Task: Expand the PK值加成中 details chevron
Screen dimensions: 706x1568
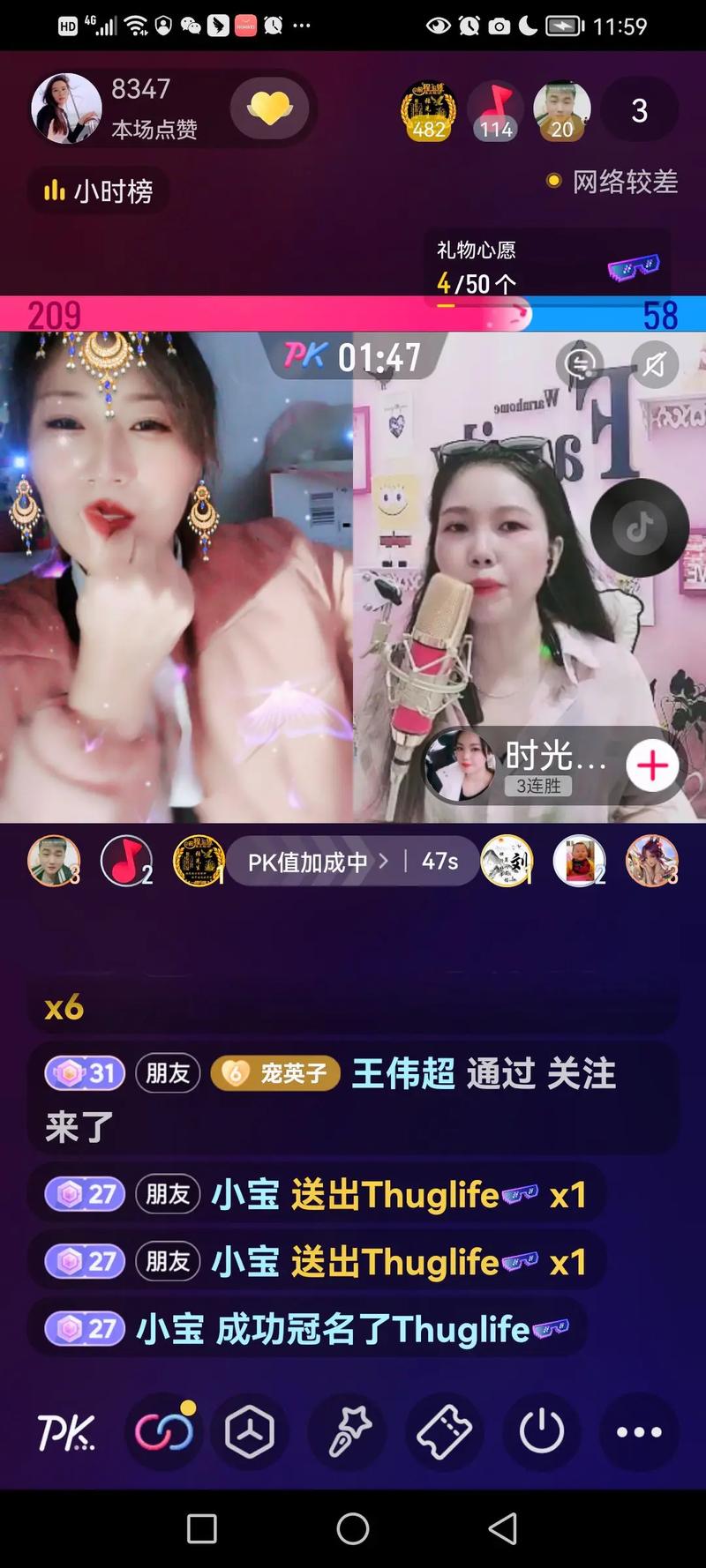Action: click(x=384, y=862)
